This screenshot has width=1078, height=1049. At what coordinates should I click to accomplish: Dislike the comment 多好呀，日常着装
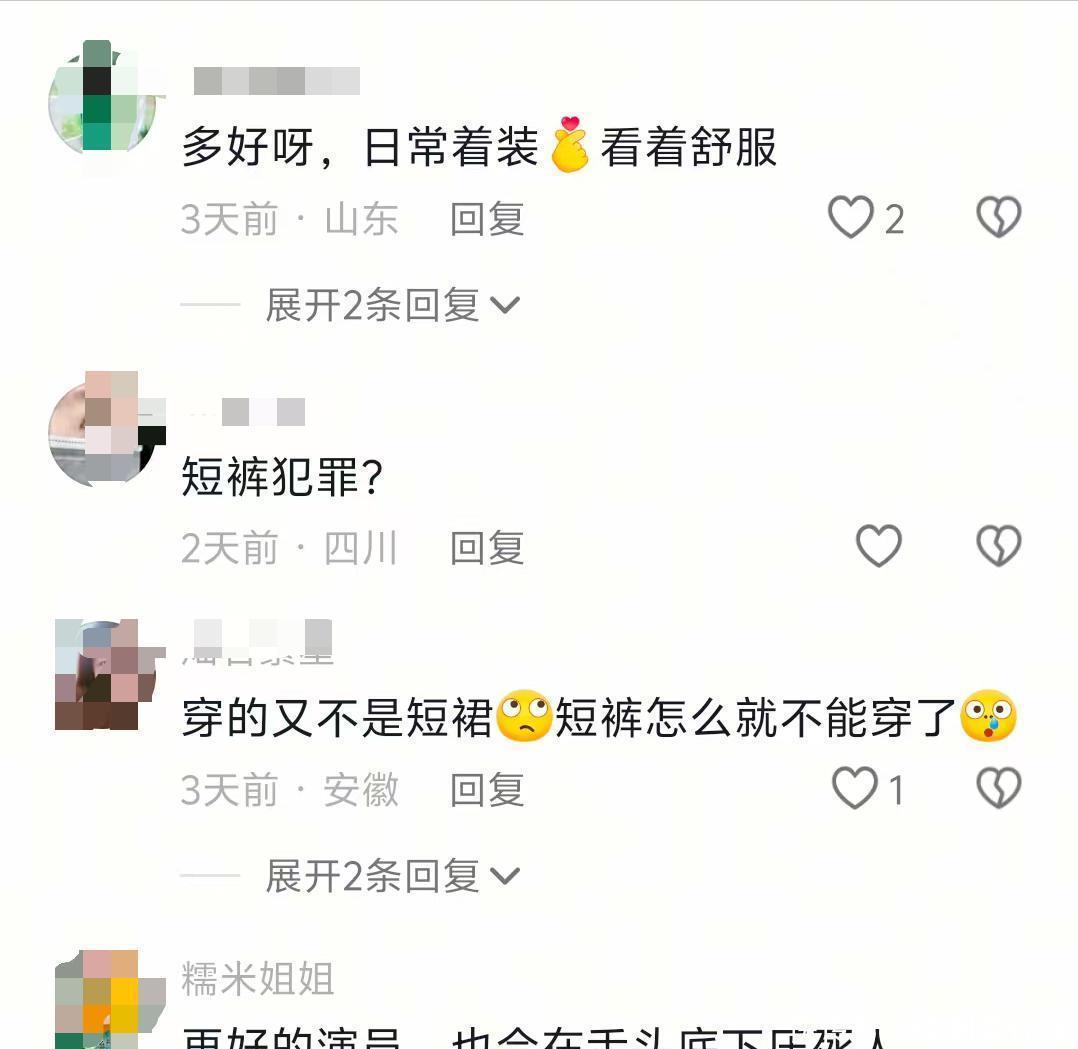pyautogui.click(x=998, y=218)
